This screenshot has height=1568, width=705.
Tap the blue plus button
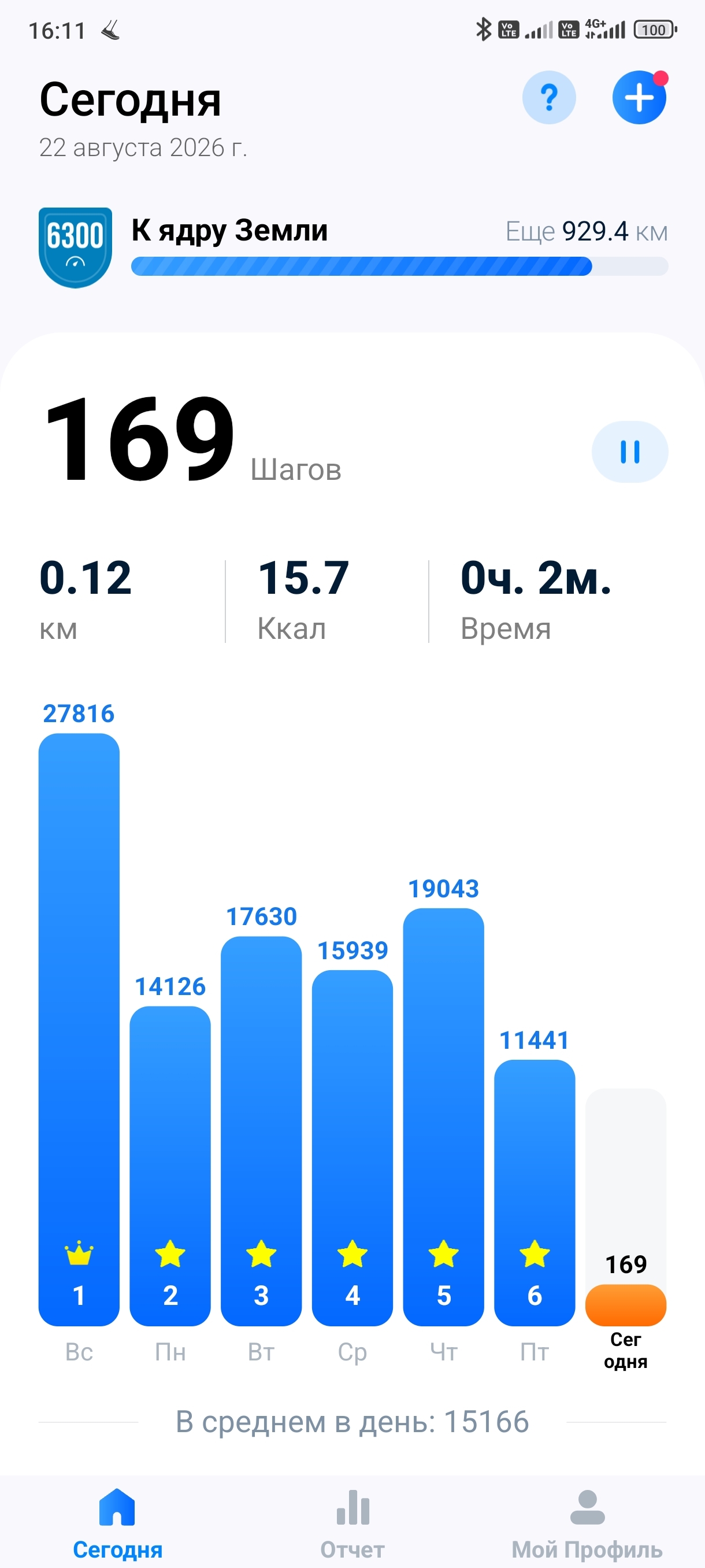point(639,97)
